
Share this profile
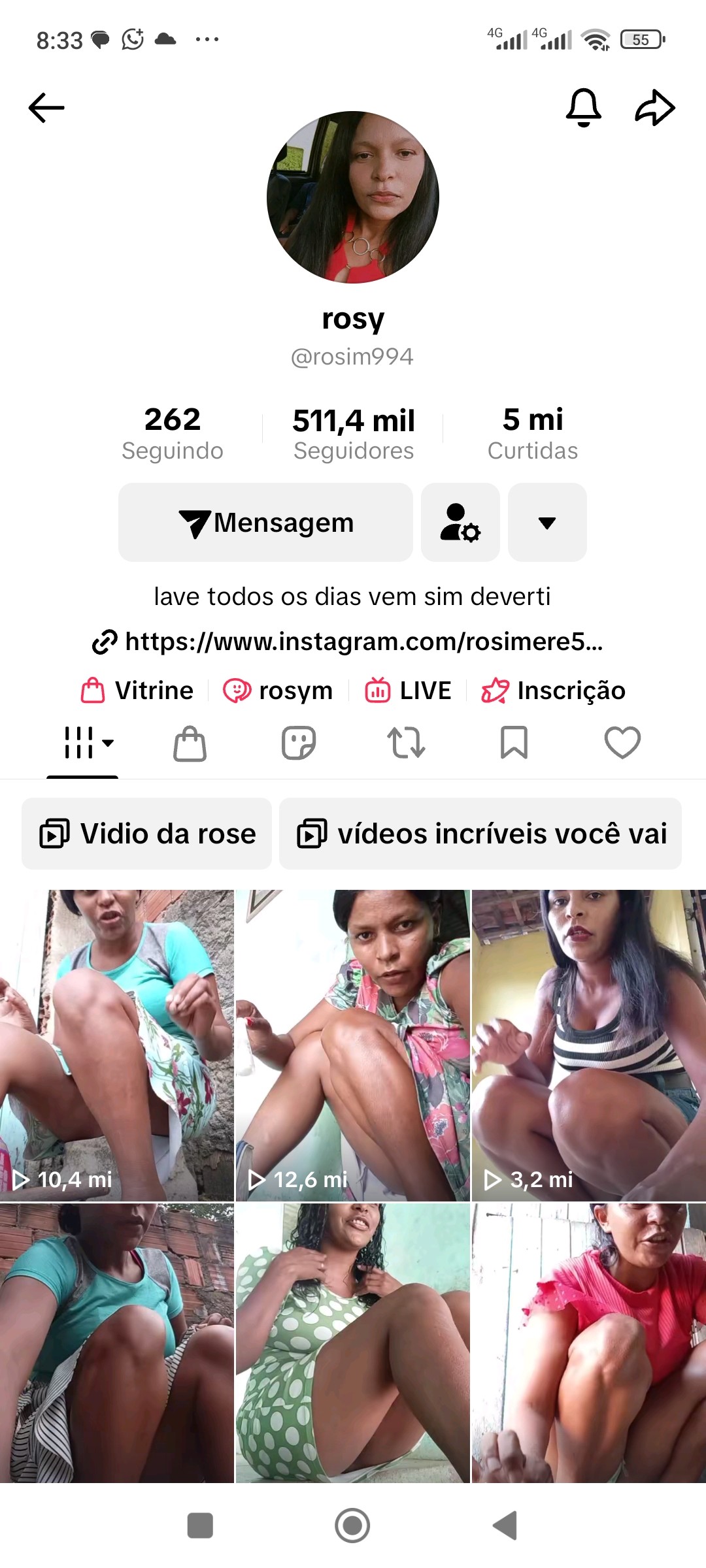[x=655, y=107]
